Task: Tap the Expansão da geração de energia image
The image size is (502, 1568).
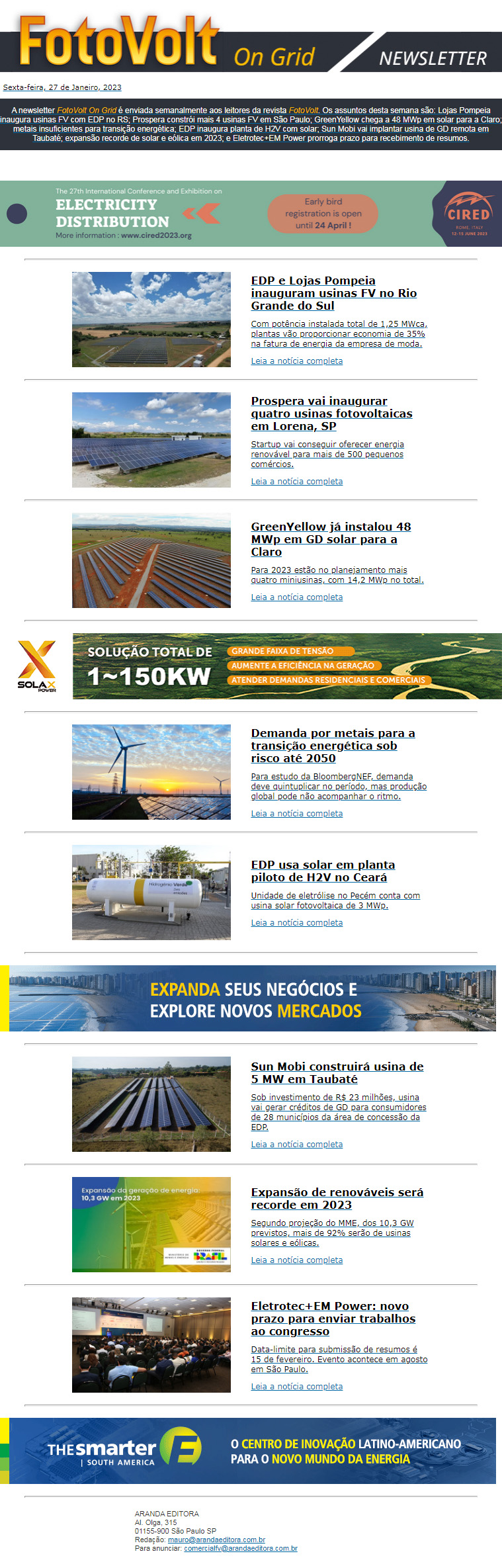Action: pos(151,1225)
